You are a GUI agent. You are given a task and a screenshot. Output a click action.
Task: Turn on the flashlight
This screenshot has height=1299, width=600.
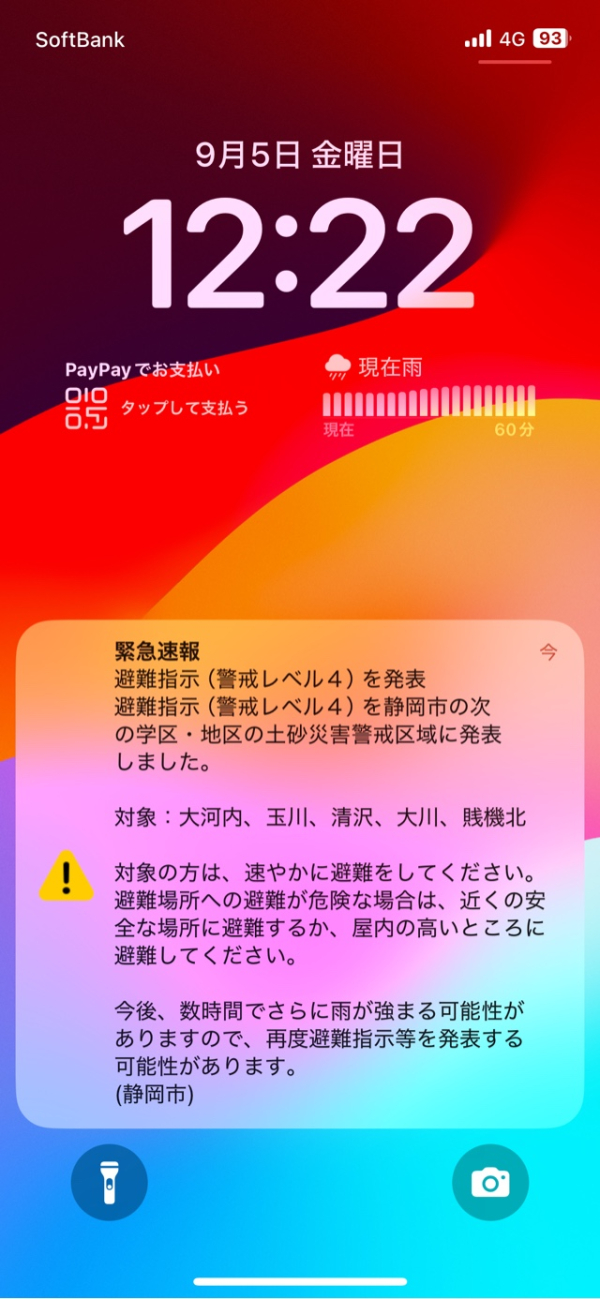(x=109, y=1183)
